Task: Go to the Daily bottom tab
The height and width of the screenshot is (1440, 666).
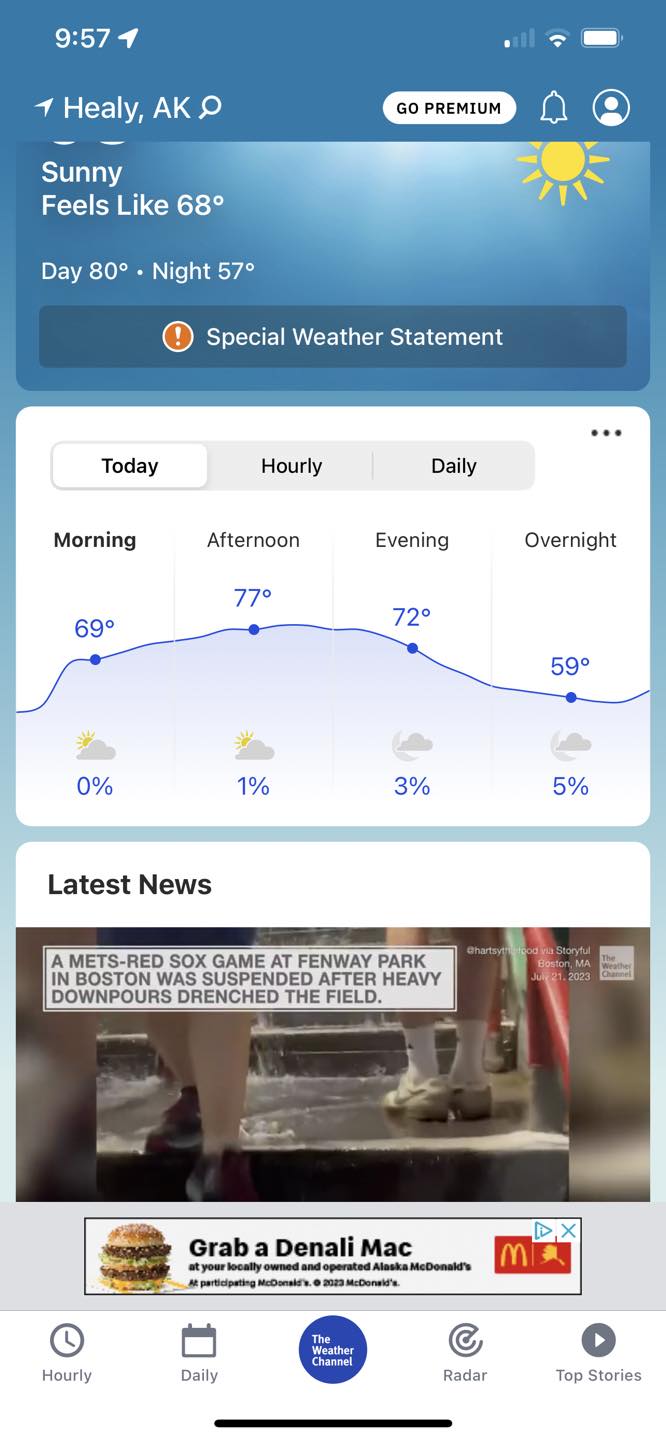Action: coord(199,1353)
